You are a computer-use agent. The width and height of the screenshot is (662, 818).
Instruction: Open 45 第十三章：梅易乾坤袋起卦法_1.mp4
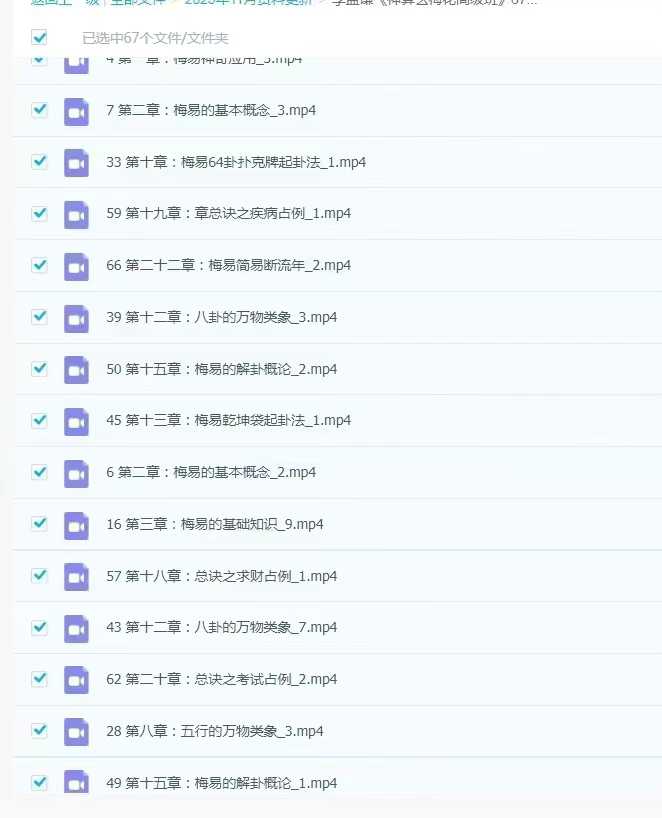coord(228,421)
